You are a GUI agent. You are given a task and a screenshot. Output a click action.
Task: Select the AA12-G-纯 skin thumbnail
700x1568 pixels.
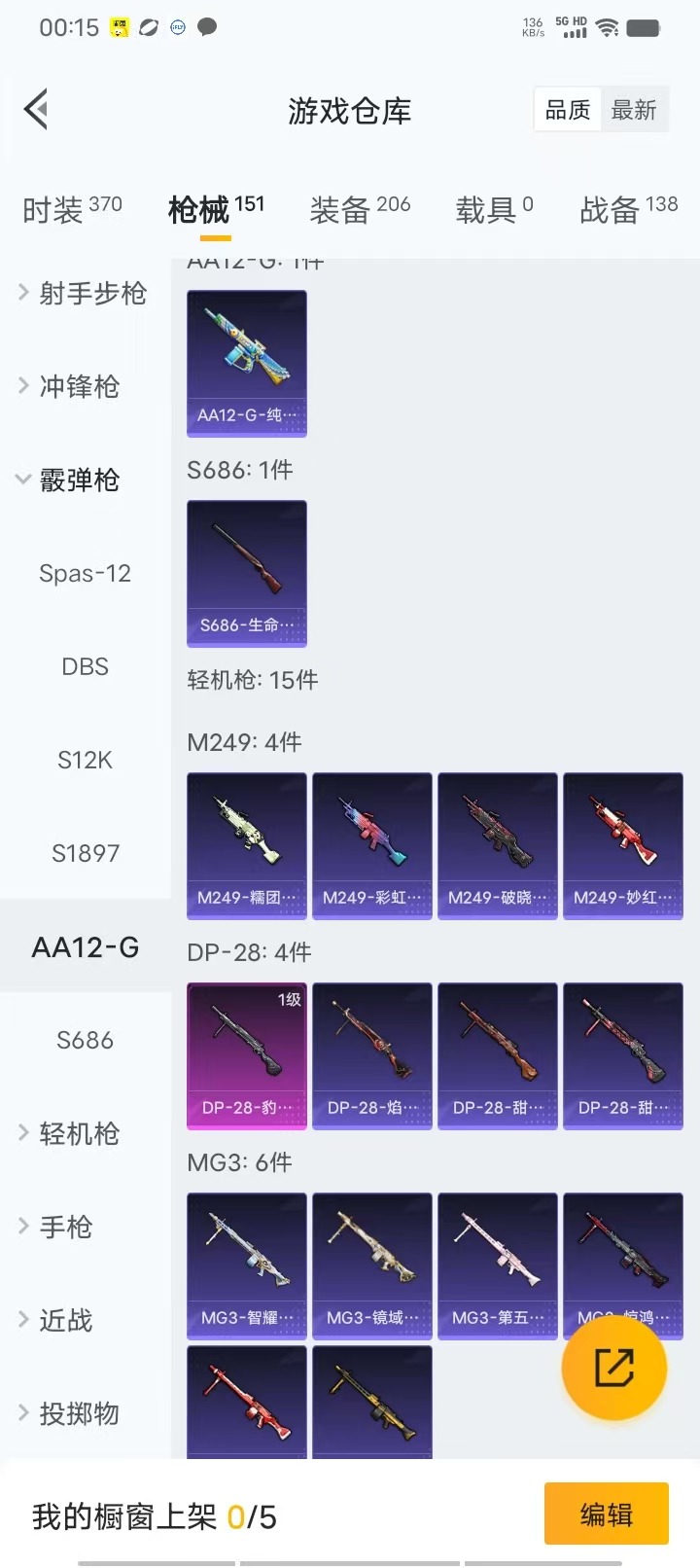(246, 363)
